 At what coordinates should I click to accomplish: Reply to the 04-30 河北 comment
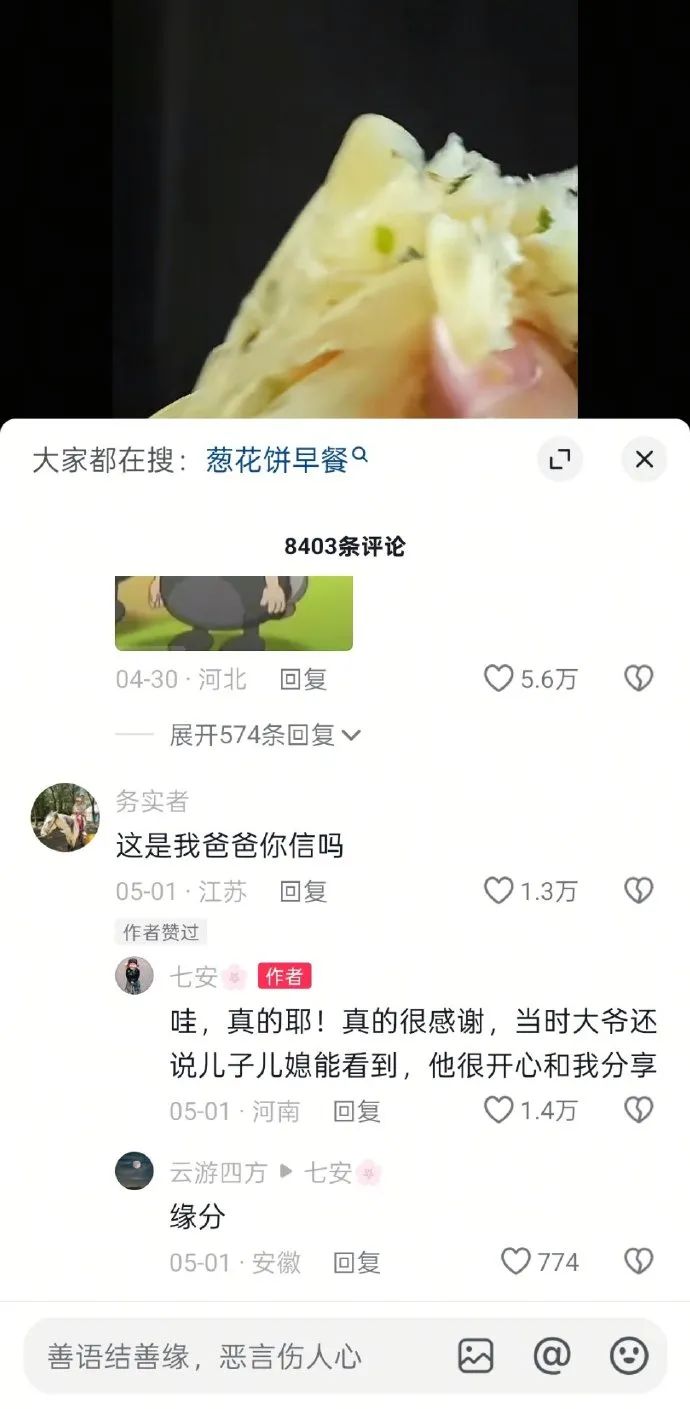[303, 680]
